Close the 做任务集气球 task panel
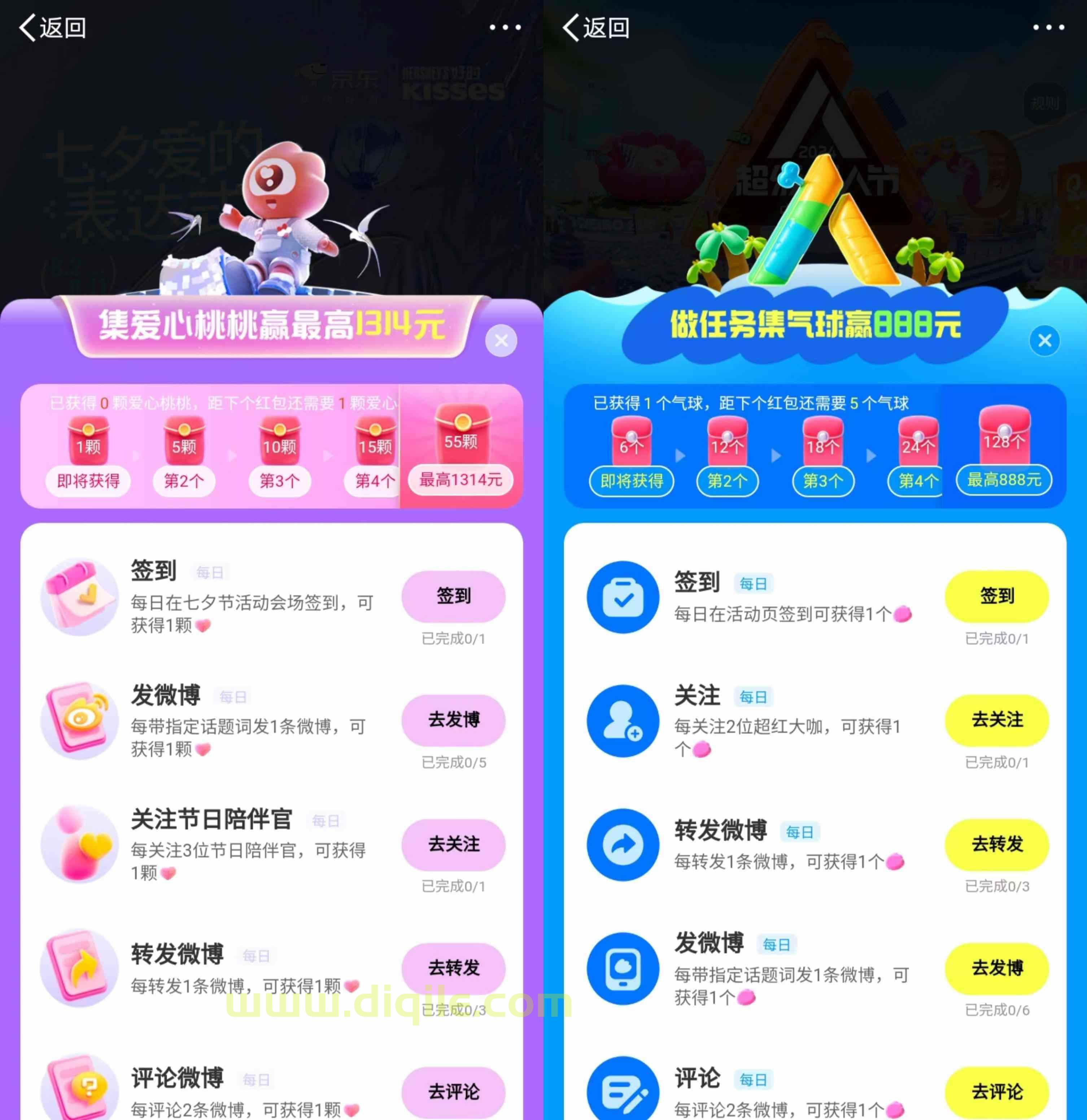 point(1044,341)
